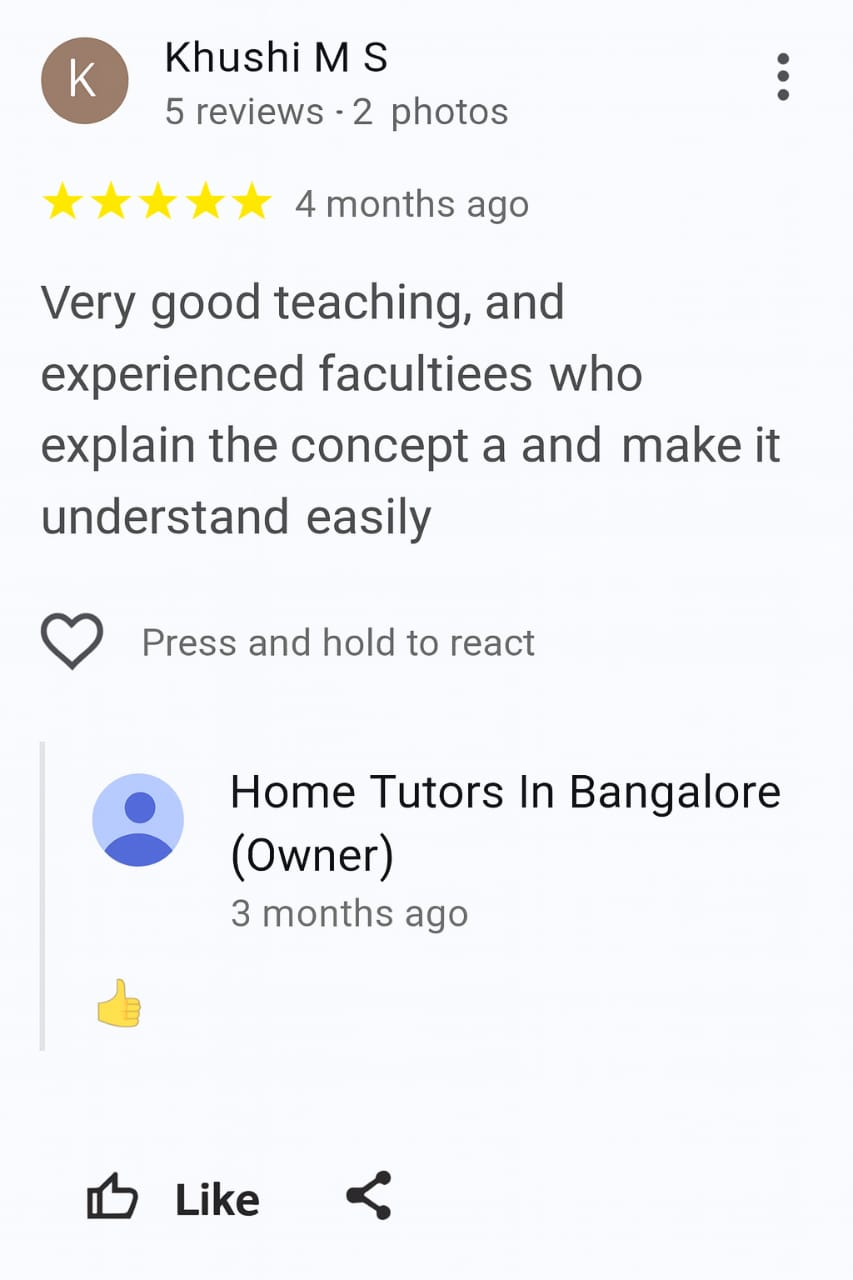This screenshot has height=1280, width=853.
Task: Click the Home Tutors In Bangalore owner avatar
Action: (138, 818)
